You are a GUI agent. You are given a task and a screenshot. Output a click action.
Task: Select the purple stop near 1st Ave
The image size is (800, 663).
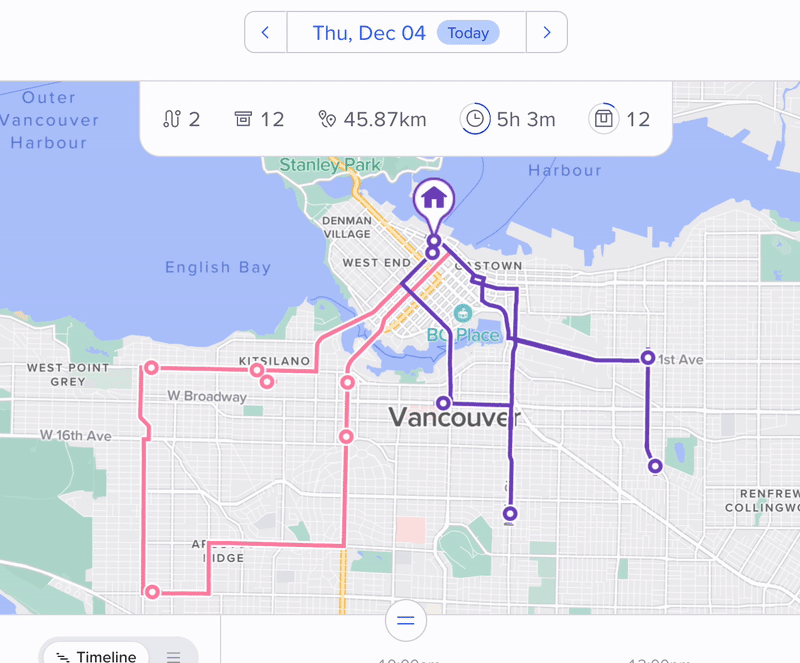coord(648,357)
